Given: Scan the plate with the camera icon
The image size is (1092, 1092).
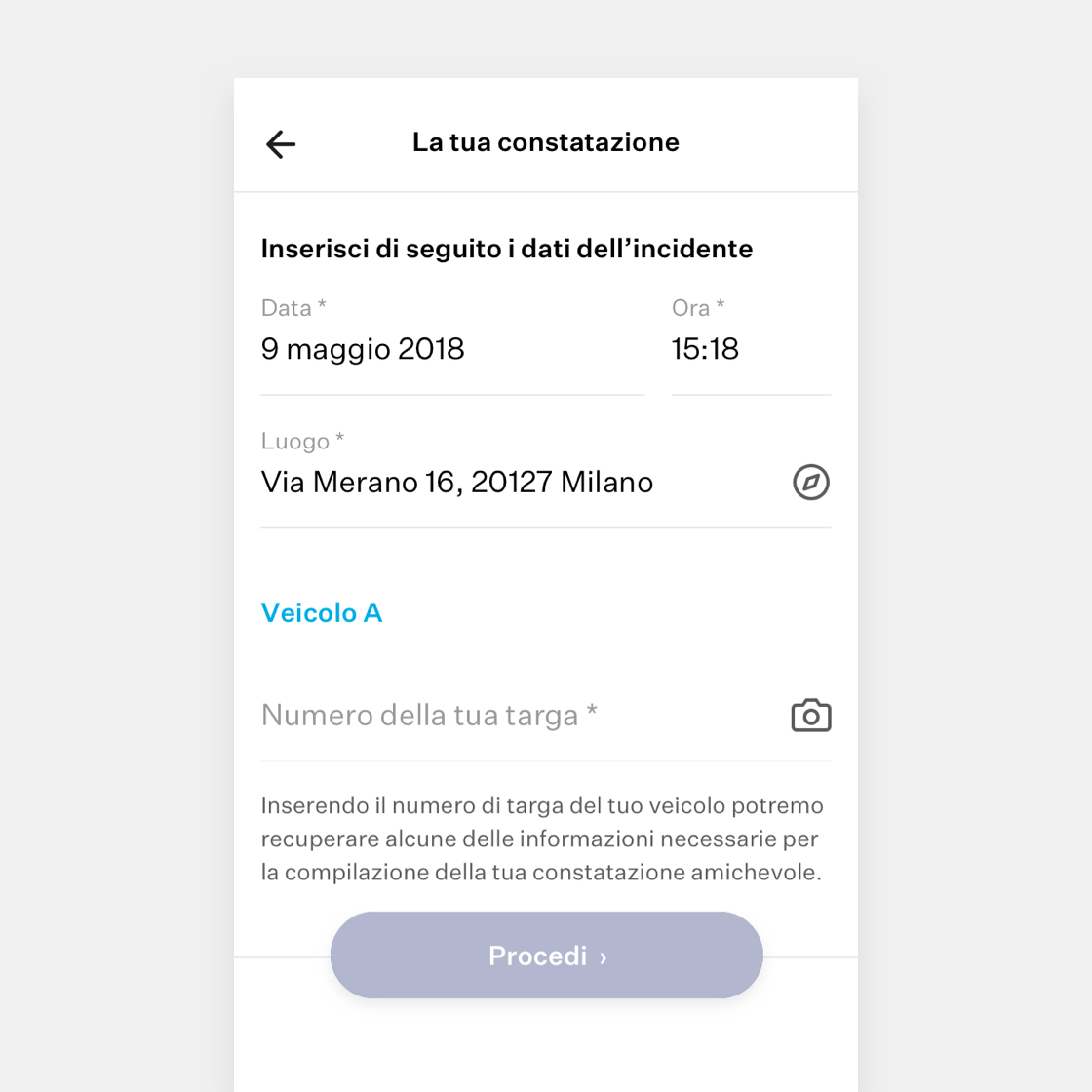Looking at the screenshot, I should tap(810, 716).
